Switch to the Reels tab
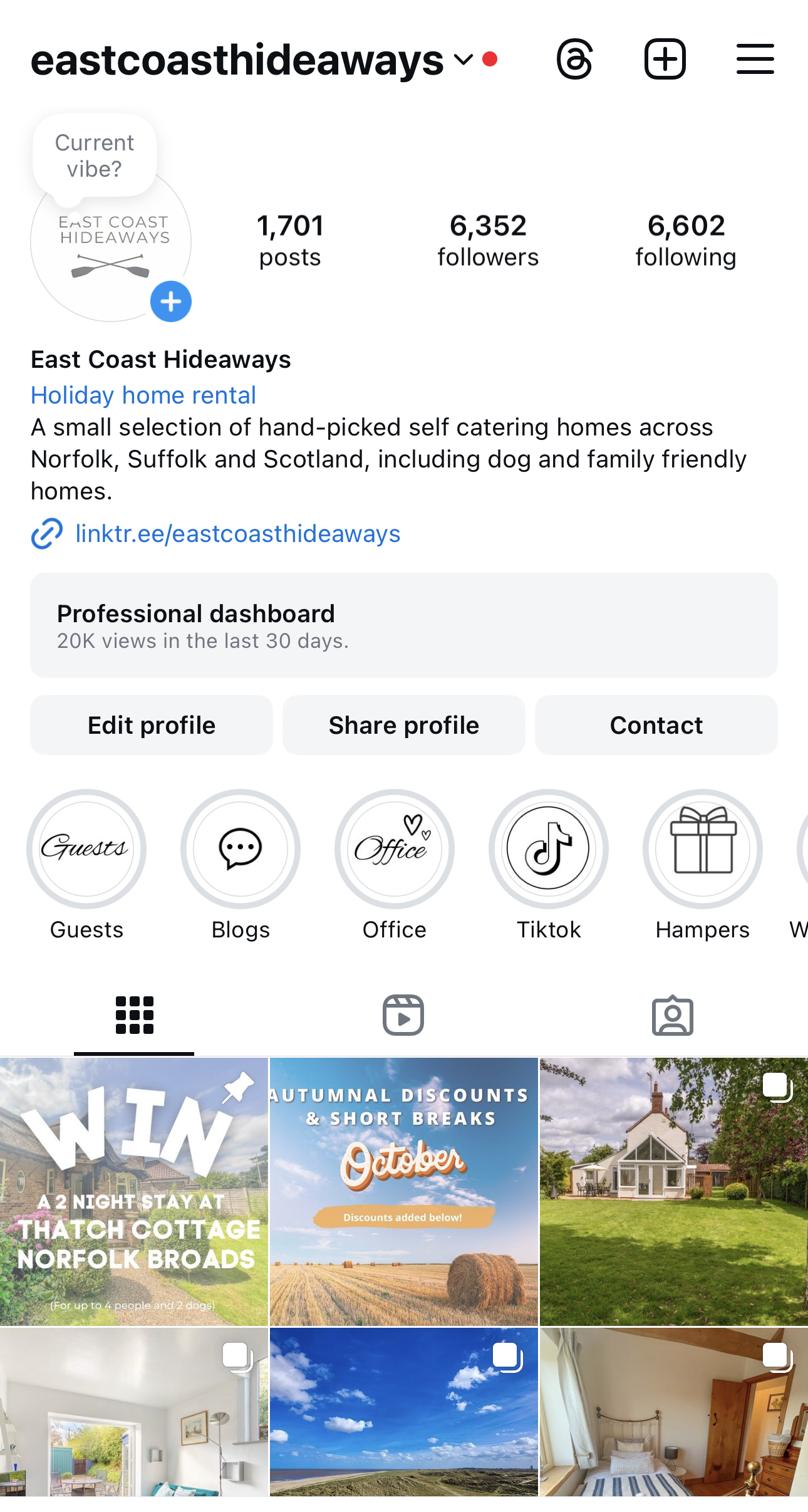Screen dimensions: 808x1512 point(403,1015)
